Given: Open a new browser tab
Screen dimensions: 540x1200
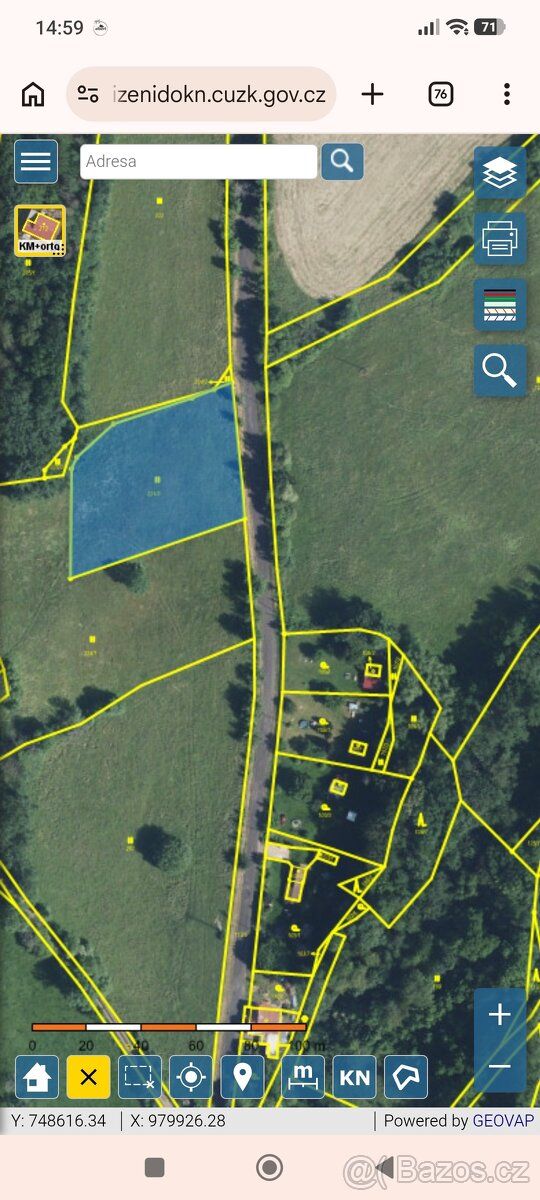Looking at the screenshot, I should click(x=372, y=94).
